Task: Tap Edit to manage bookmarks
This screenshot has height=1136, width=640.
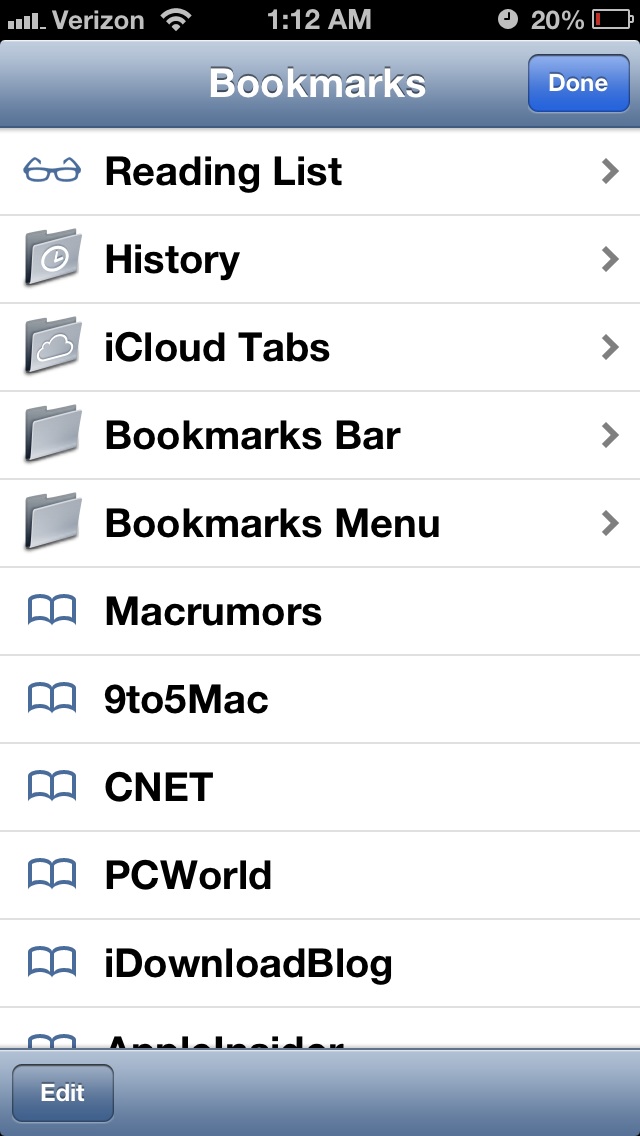Action: point(63,1093)
